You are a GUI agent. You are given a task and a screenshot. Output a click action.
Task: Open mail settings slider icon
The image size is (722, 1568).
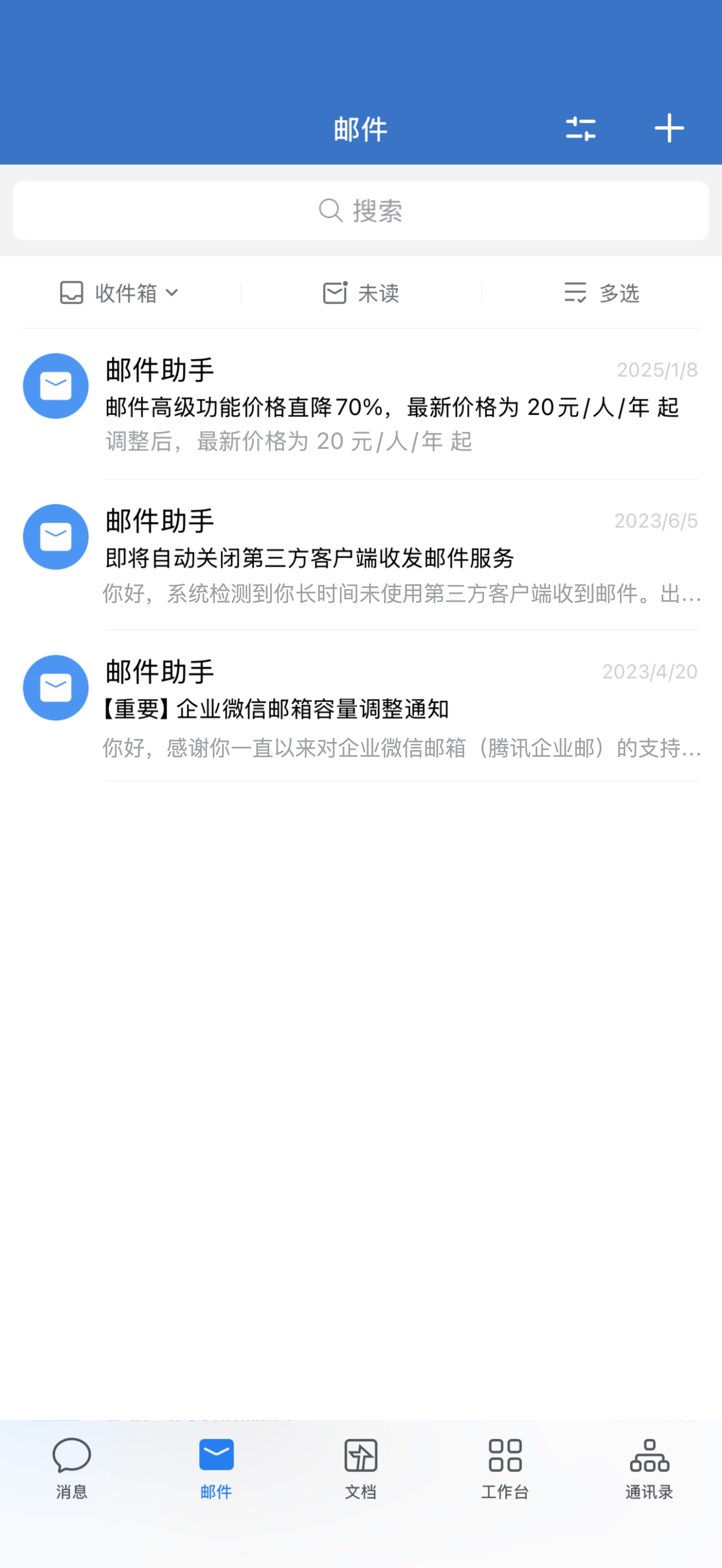point(580,129)
